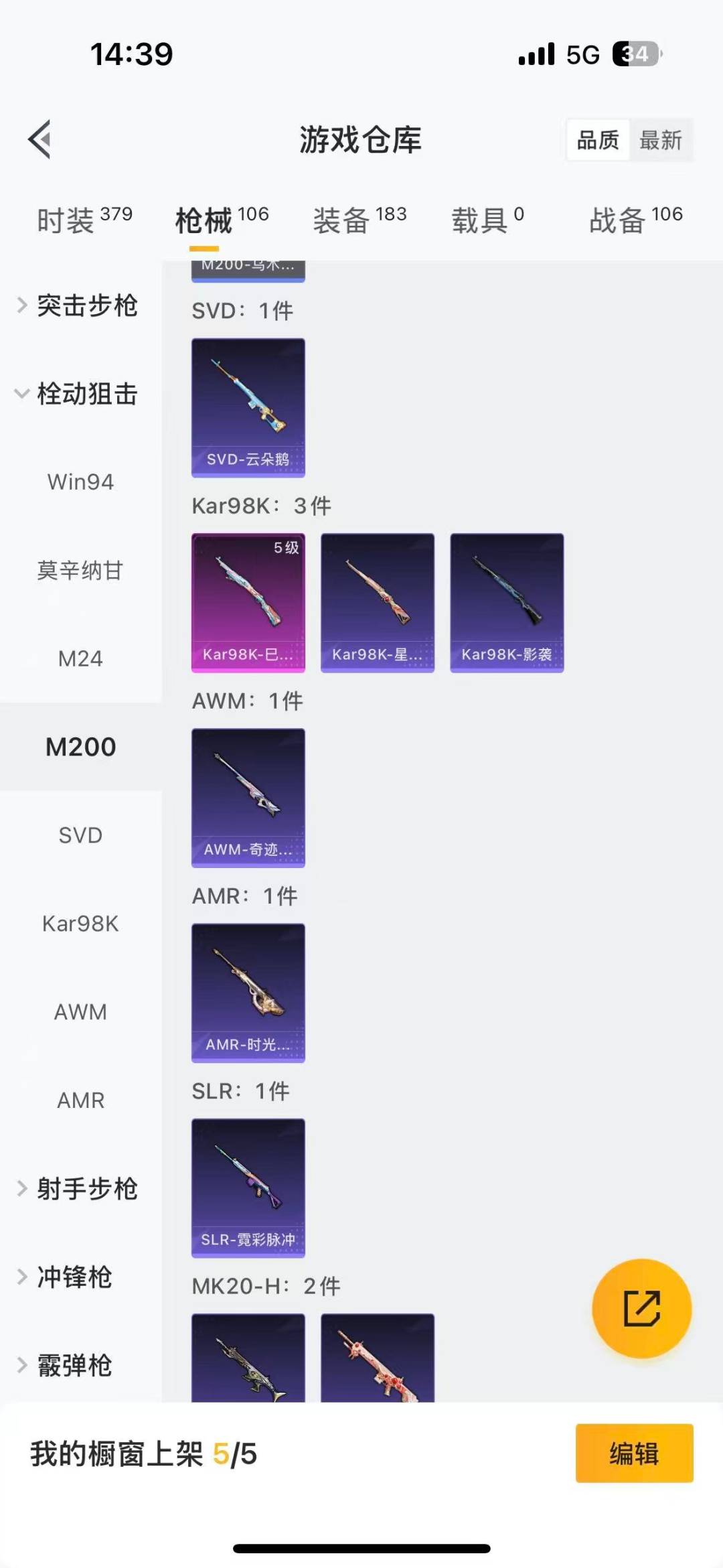The height and width of the screenshot is (1568, 723).
Task: Expand the 射手步枪 category
Action: (87, 1189)
